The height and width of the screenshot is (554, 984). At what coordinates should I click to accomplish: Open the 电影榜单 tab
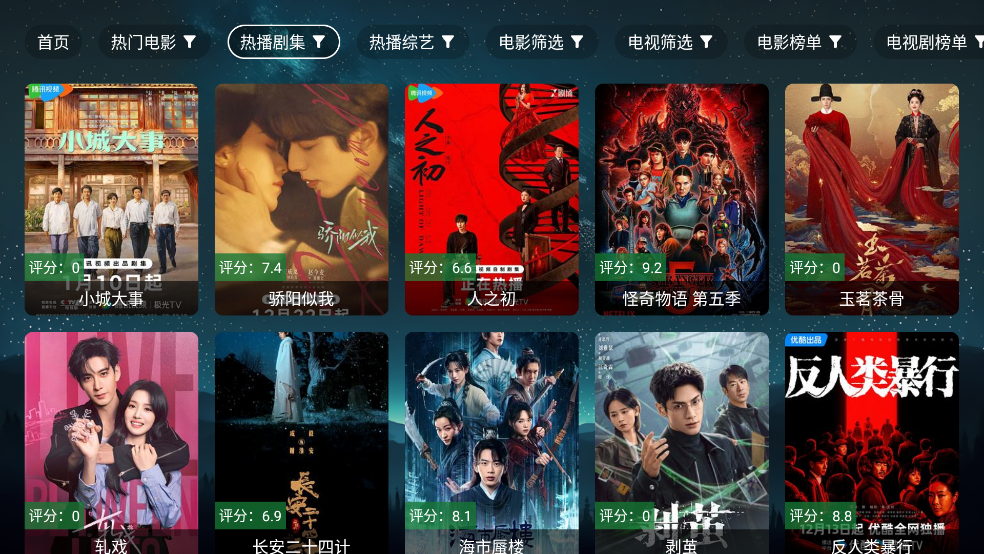[x=799, y=42]
